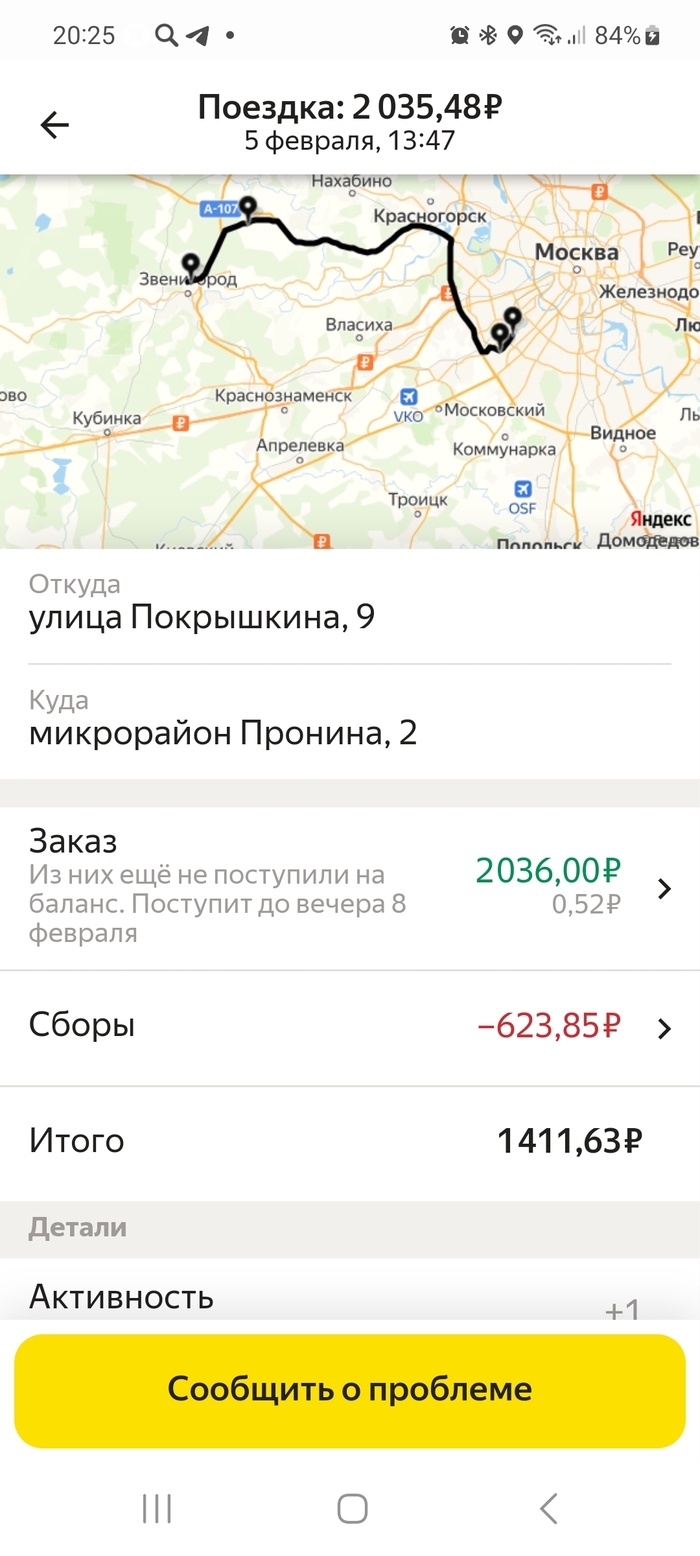Tap the Сообщить о проблеме button
700x1556 pixels.
(x=350, y=1390)
